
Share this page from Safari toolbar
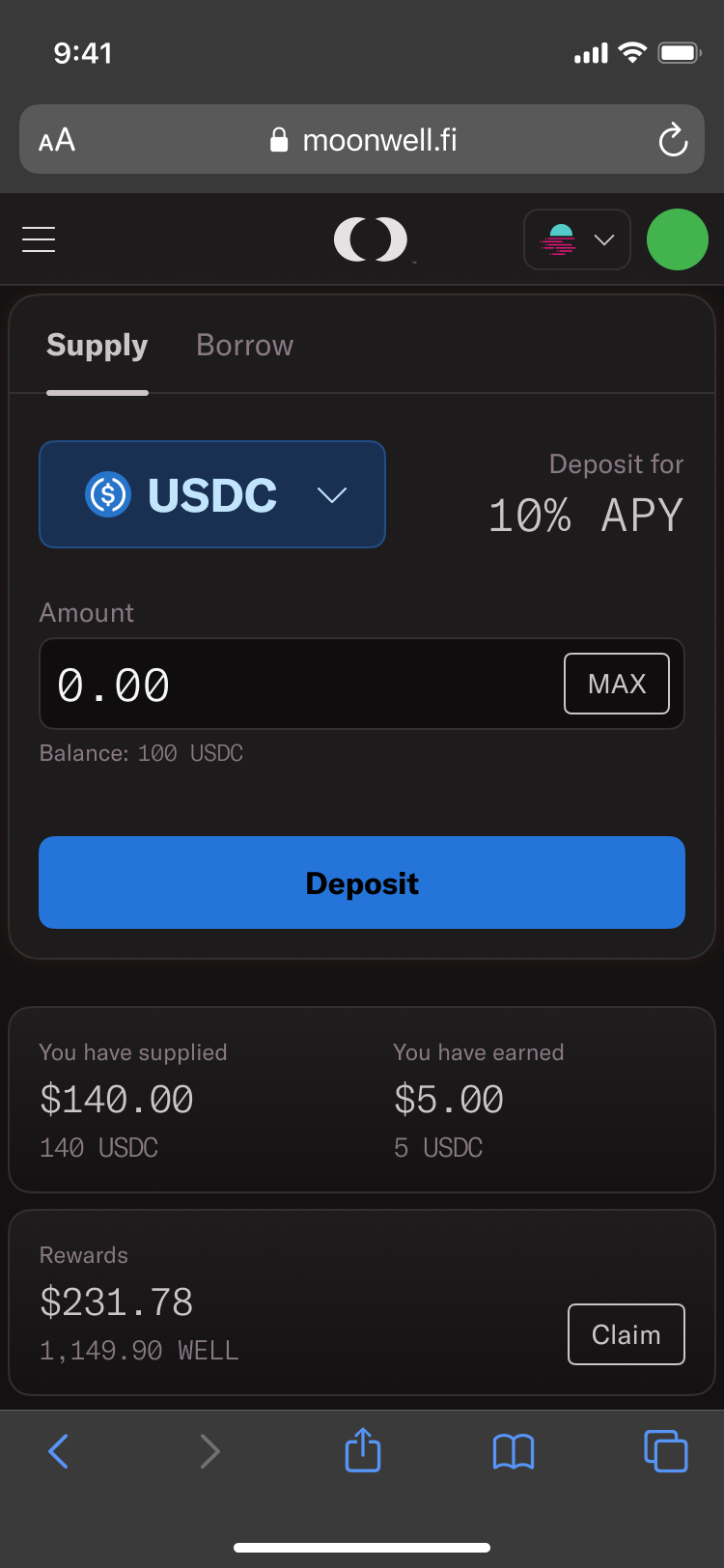pyautogui.click(x=363, y=1451)
